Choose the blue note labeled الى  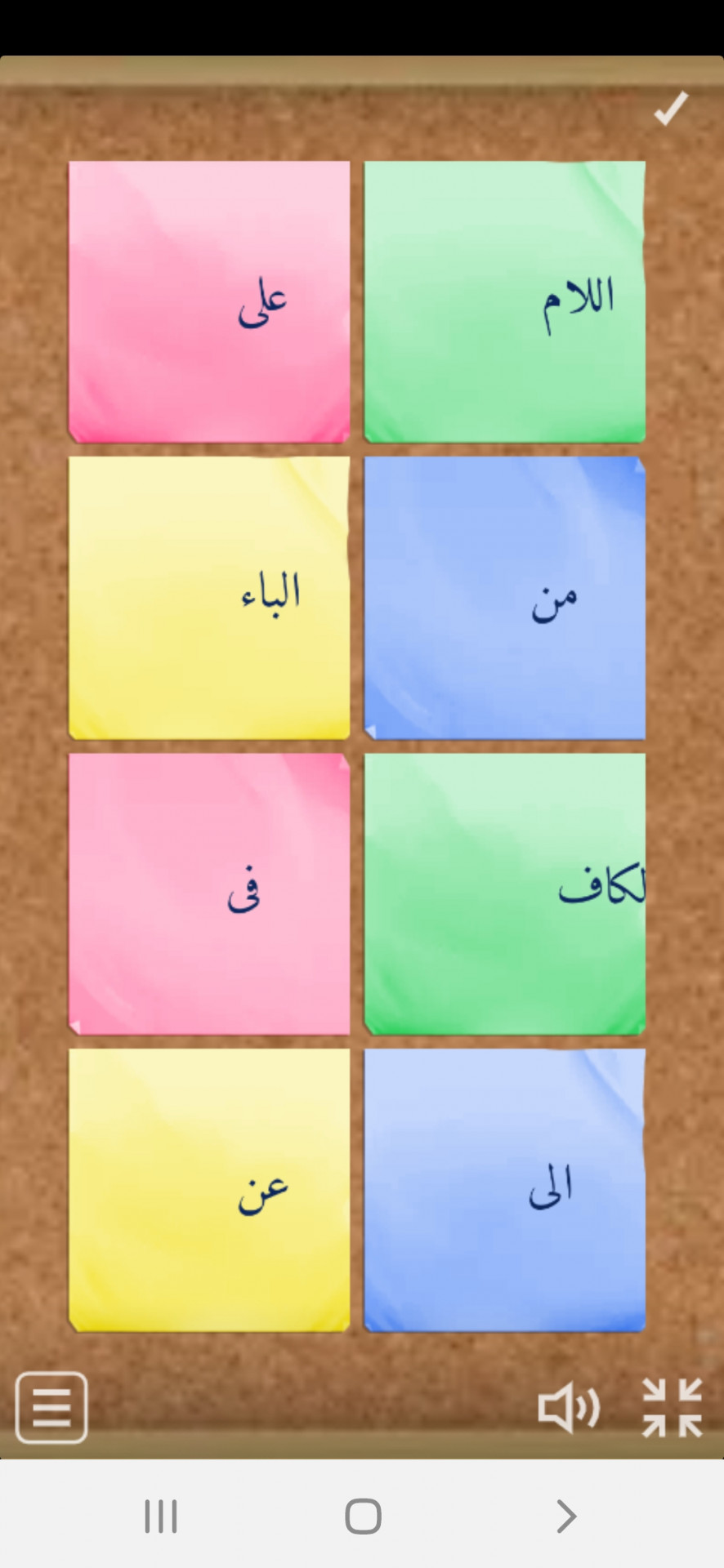click(504, 1190)
